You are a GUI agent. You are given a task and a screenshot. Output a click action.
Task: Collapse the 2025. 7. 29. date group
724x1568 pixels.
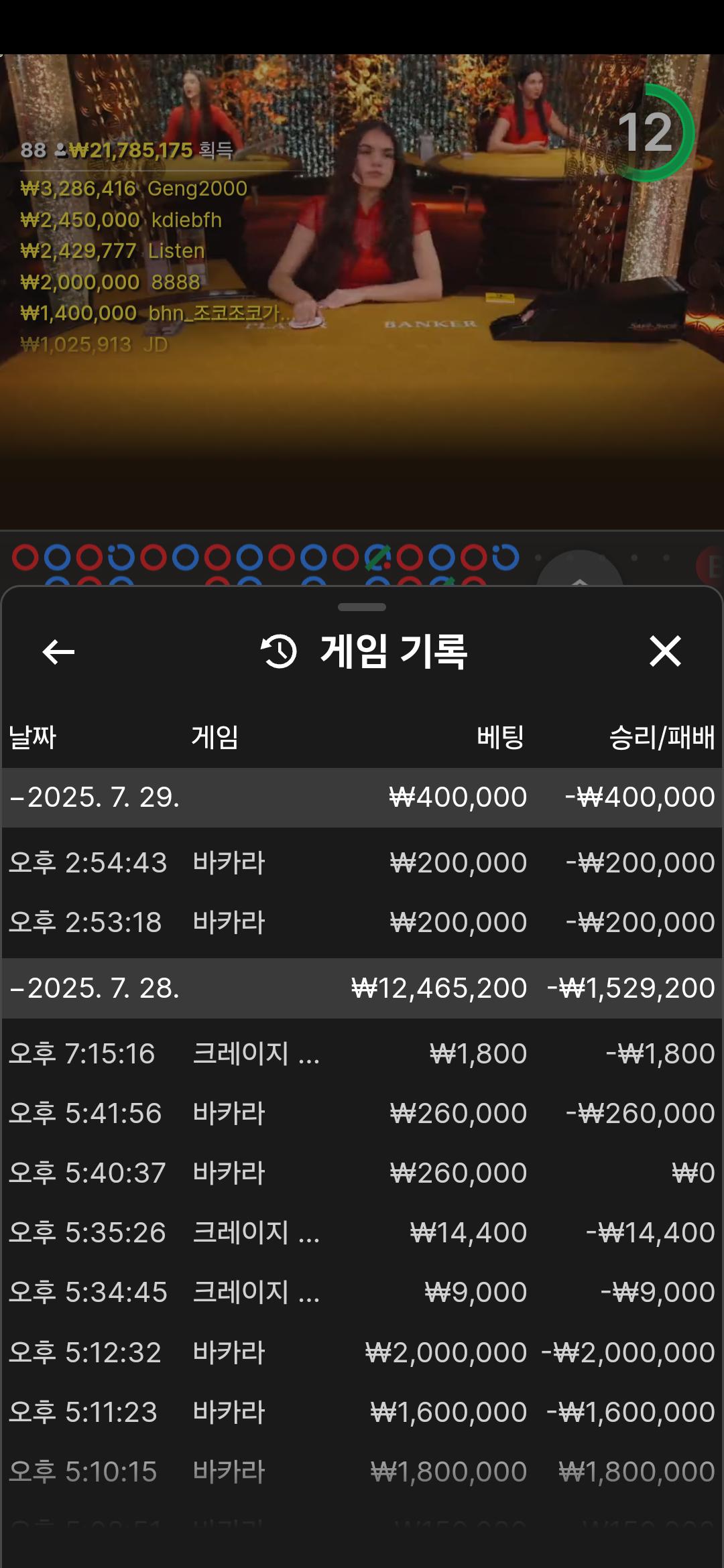tap(95, 797)
